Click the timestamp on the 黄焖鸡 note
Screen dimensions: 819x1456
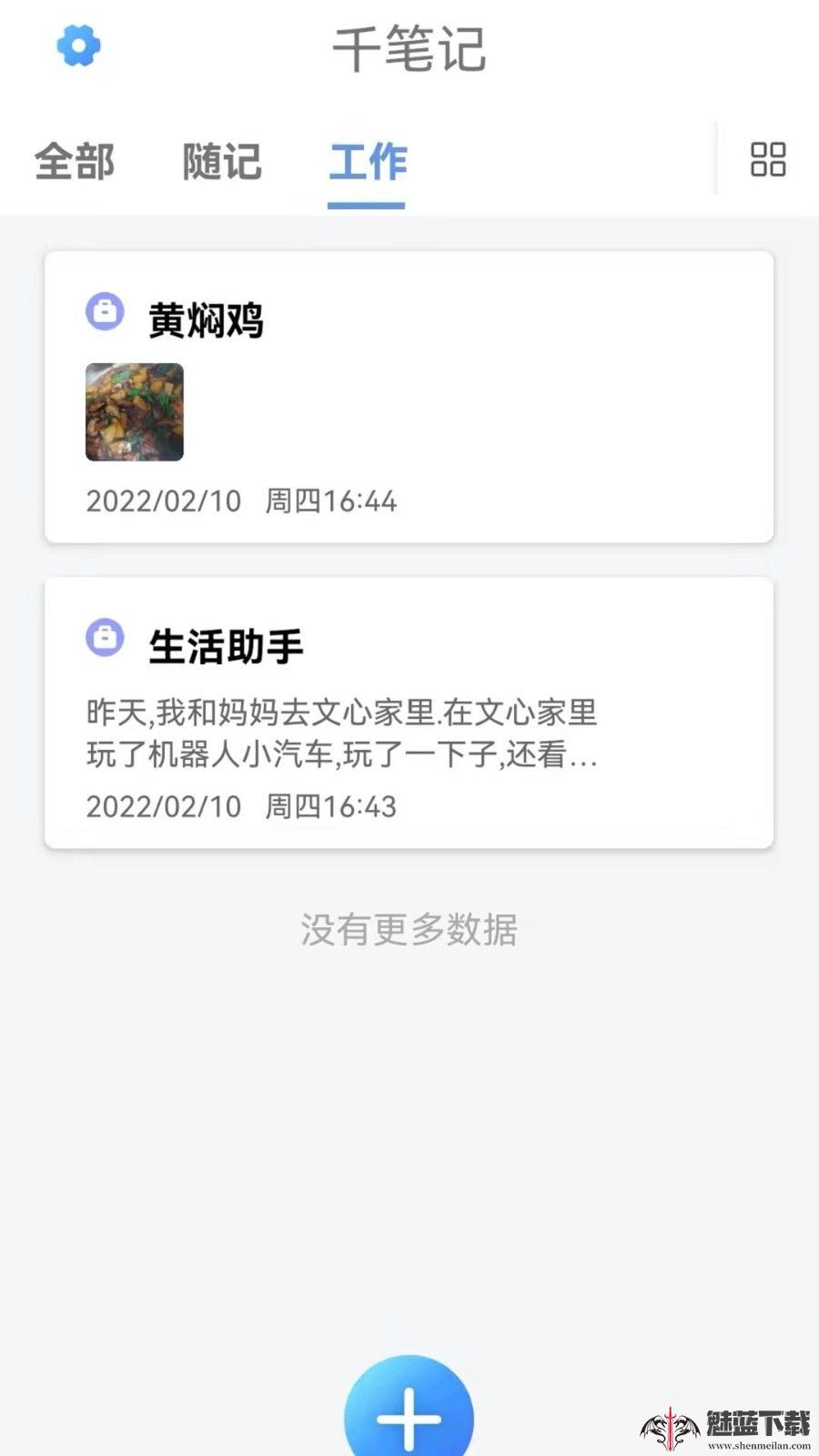(x=244, y=501)
